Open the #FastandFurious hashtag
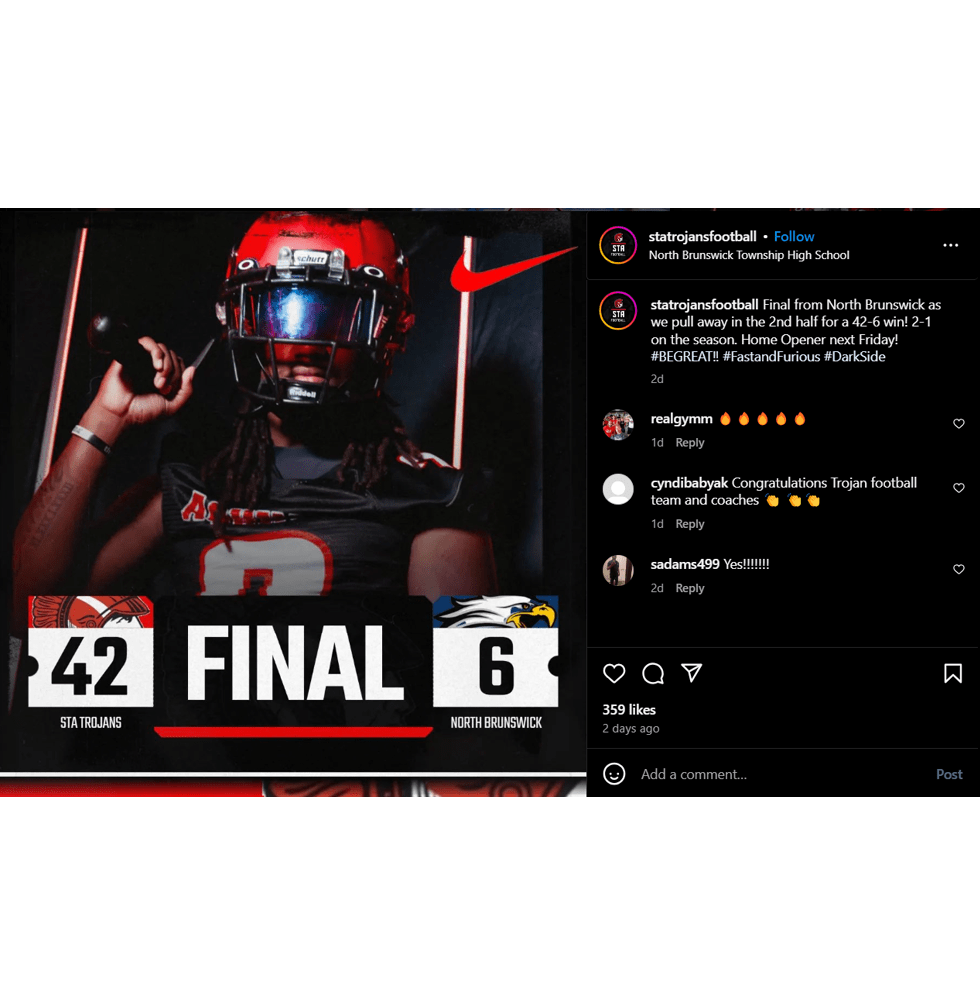This screenshot has height=1005, width=980. pyautogui.click(x=771, y=356)
